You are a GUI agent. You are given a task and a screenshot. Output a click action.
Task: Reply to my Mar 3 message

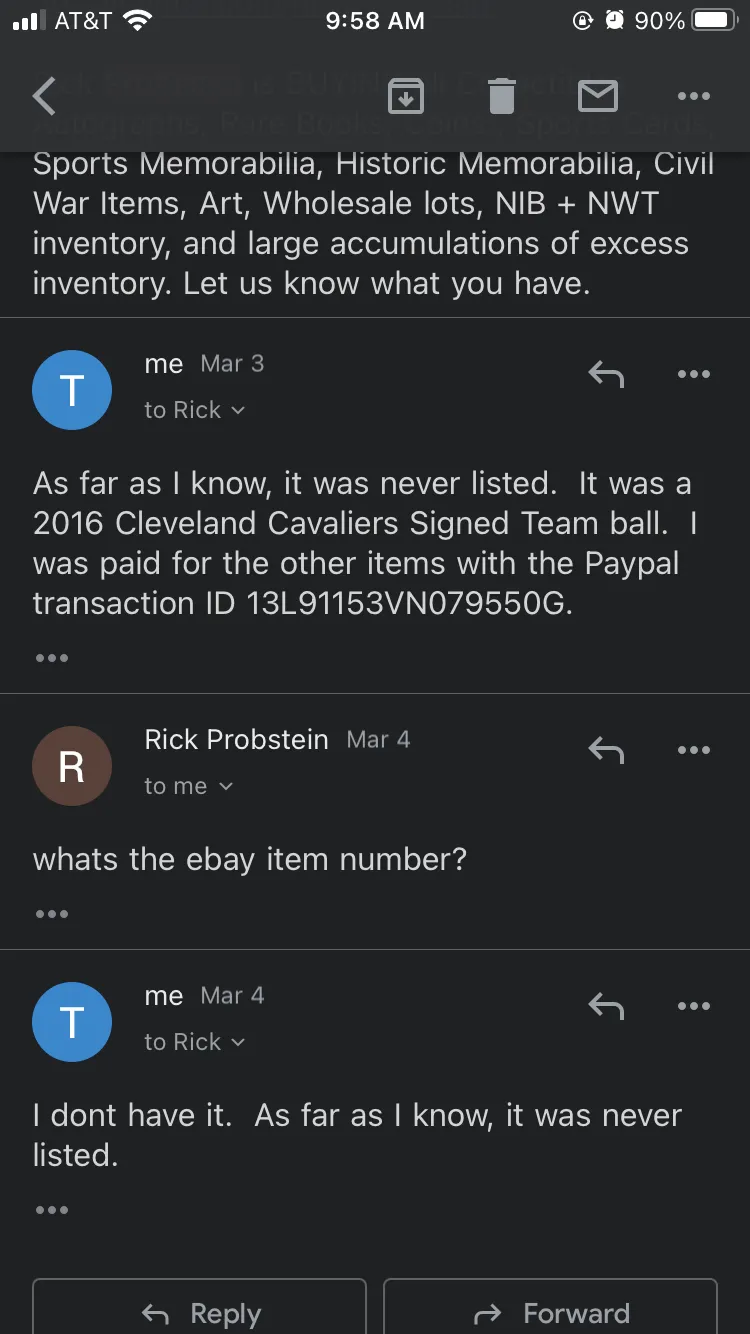606,374
